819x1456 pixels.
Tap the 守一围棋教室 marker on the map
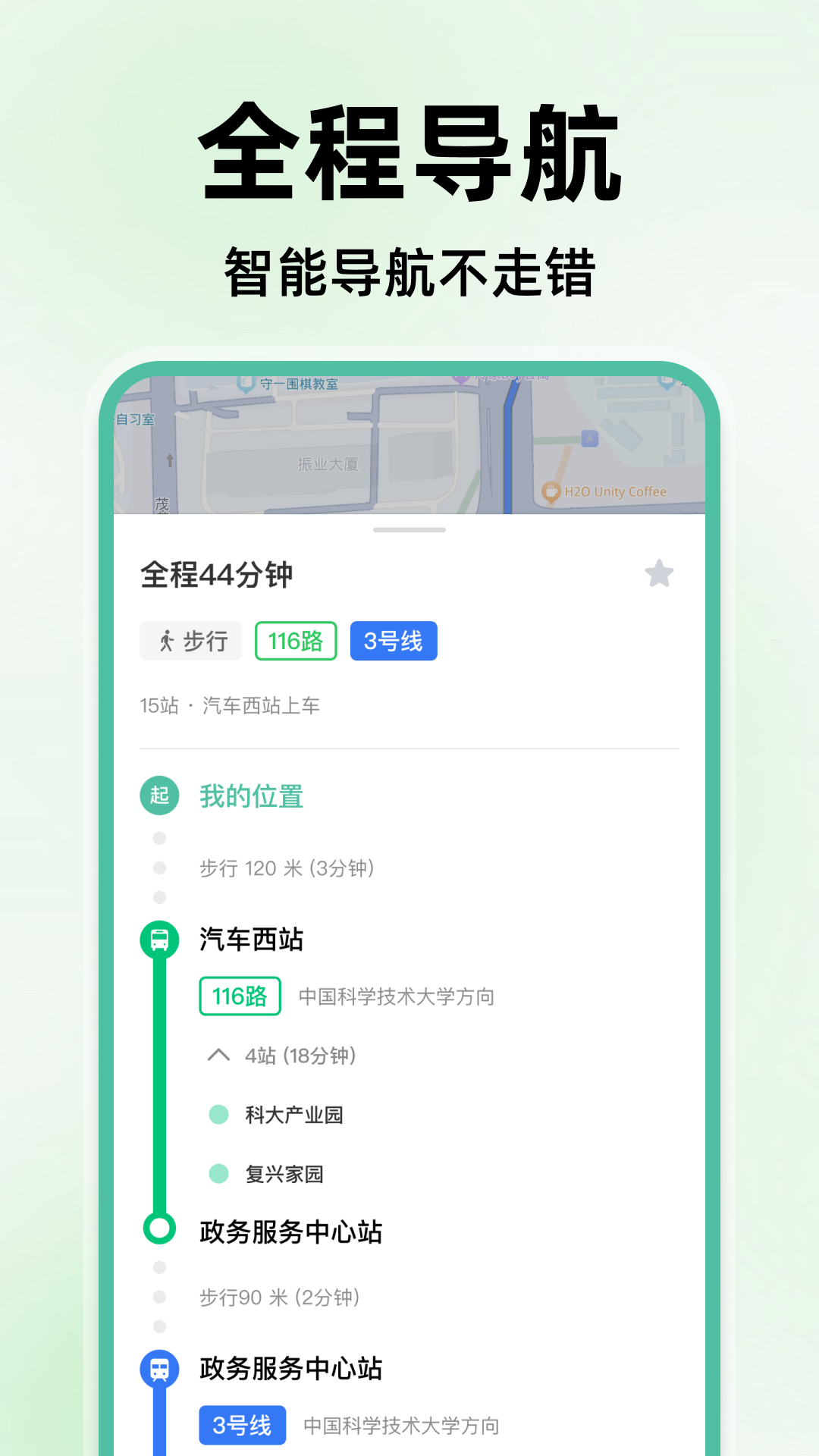tap(246, 383)
